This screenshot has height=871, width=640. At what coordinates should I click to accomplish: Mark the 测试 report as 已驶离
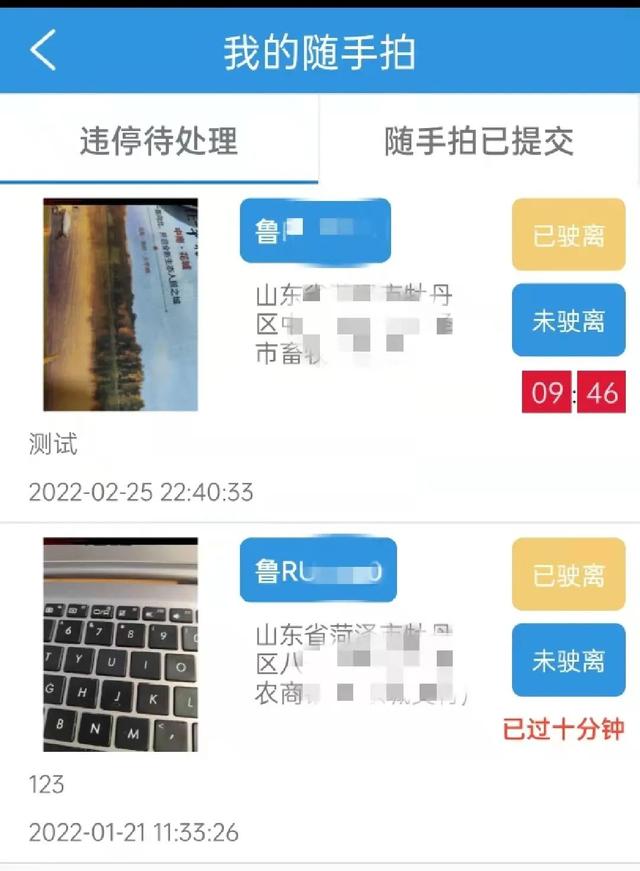coord(568,235)
